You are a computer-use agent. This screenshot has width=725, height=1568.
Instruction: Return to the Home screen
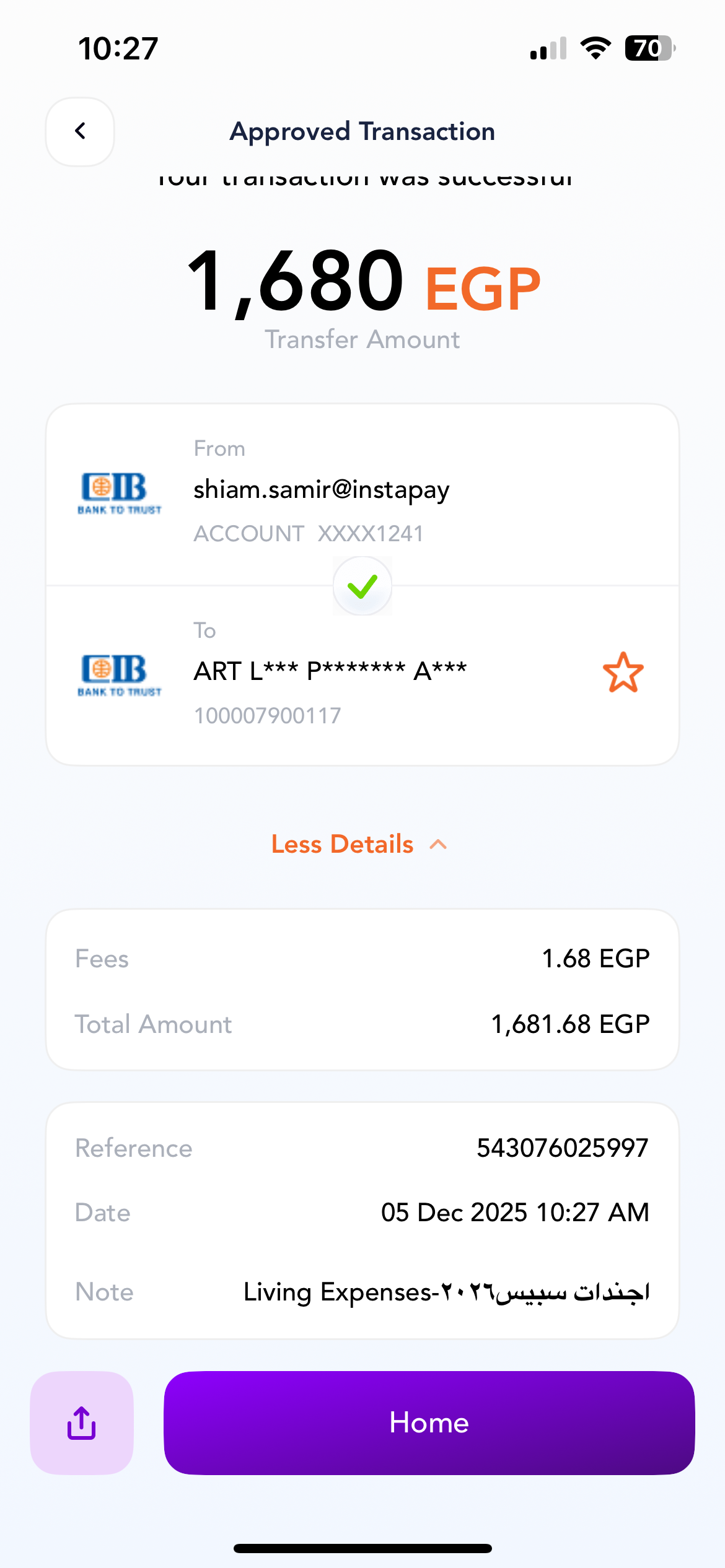429,1422
